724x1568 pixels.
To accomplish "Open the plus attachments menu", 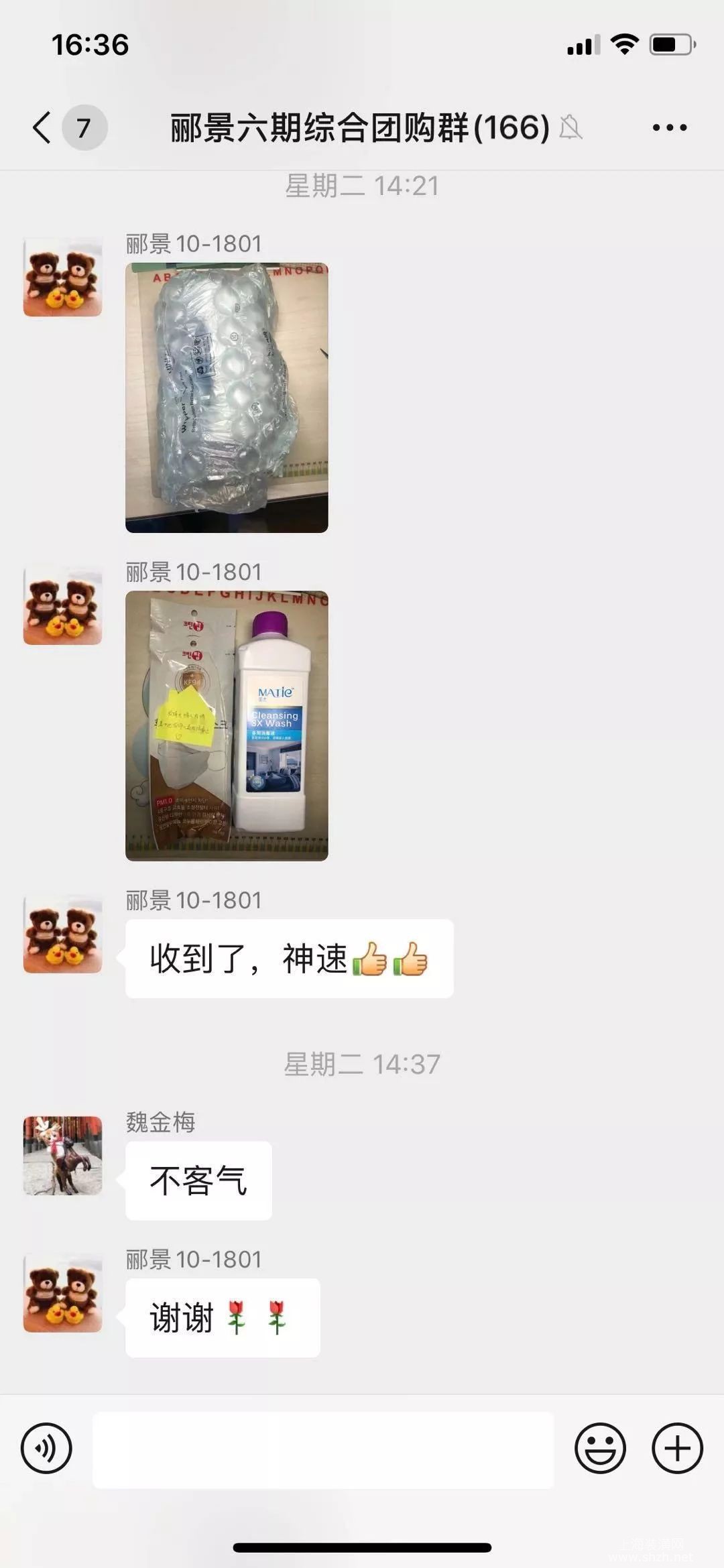I will 677,1448.
